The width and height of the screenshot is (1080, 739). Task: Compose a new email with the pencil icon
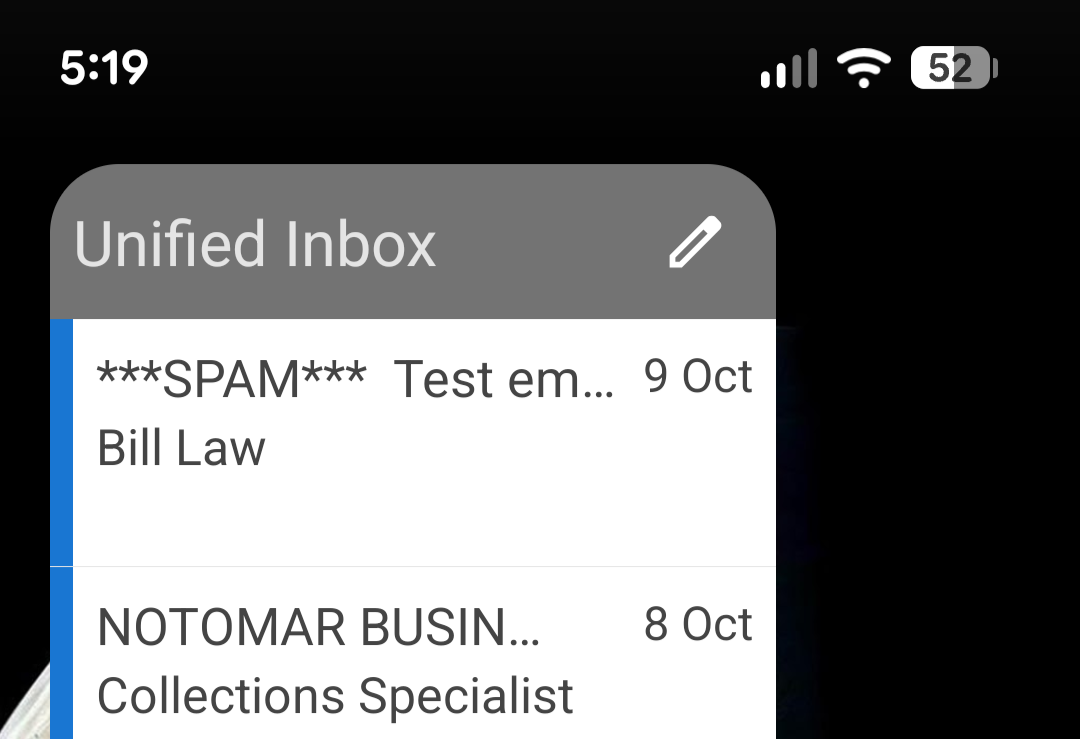pyautogui.click(x=695, y=243)
